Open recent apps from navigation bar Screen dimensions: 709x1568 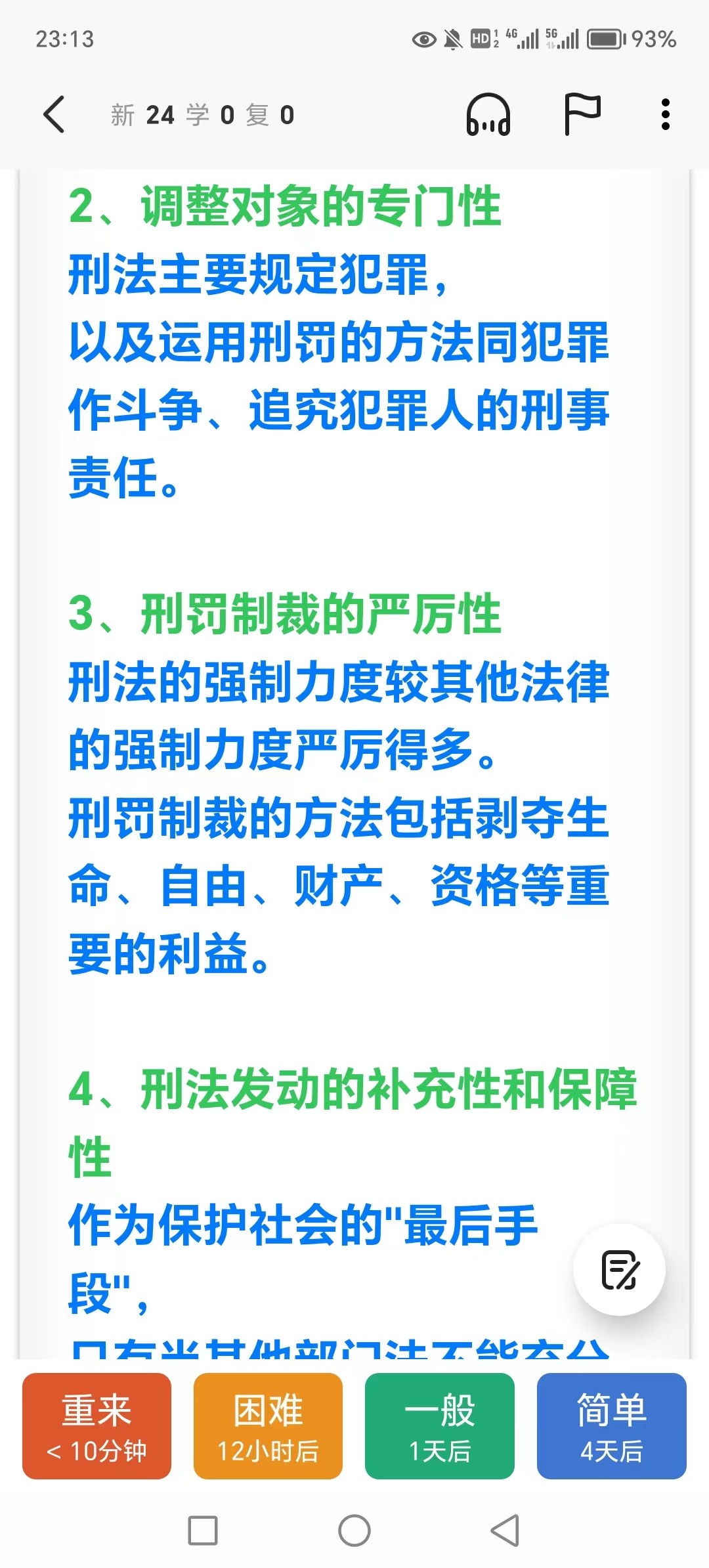[203, 1531]
